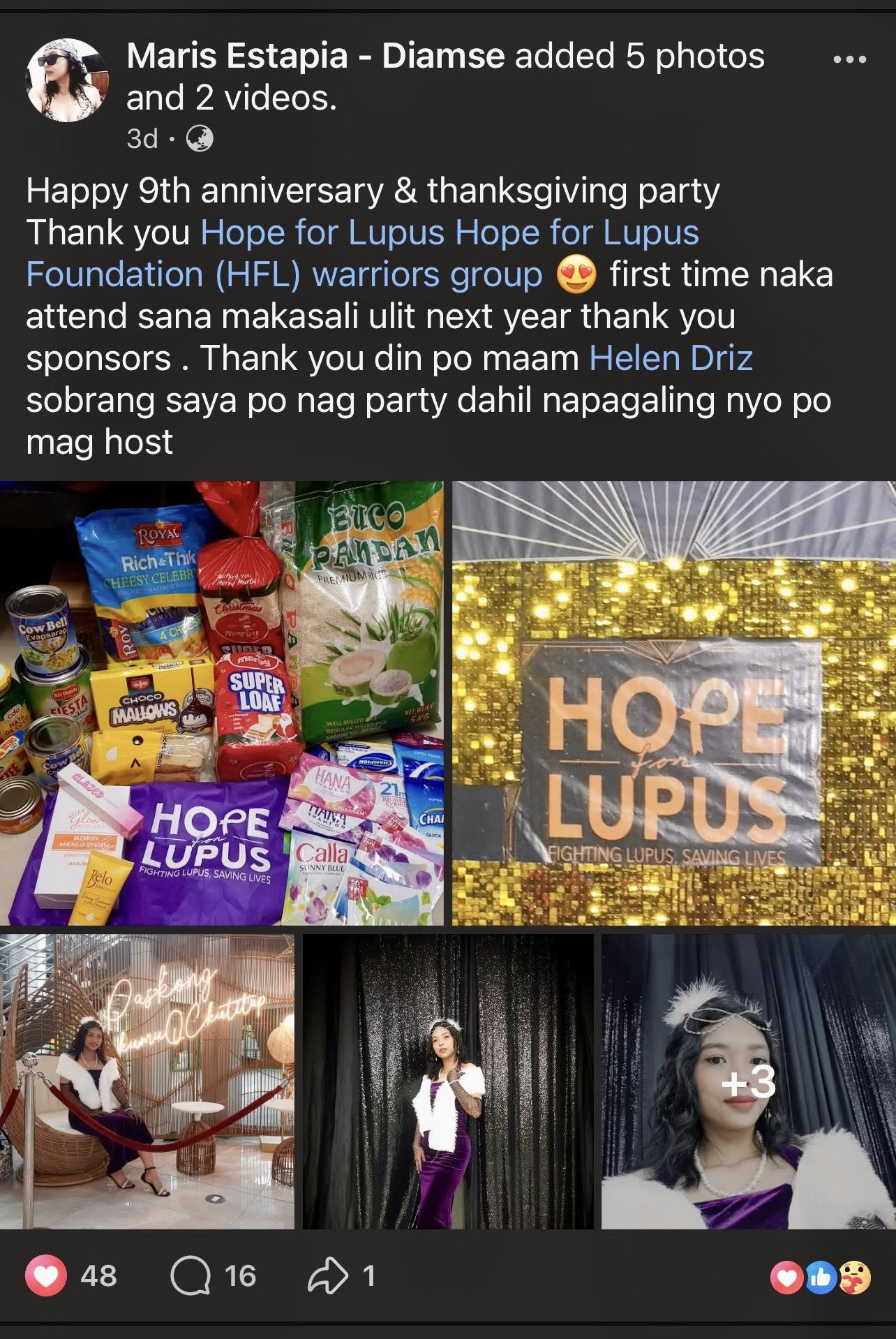Open Maris Estapia - Diamse's profile picture

click(66, 82)
